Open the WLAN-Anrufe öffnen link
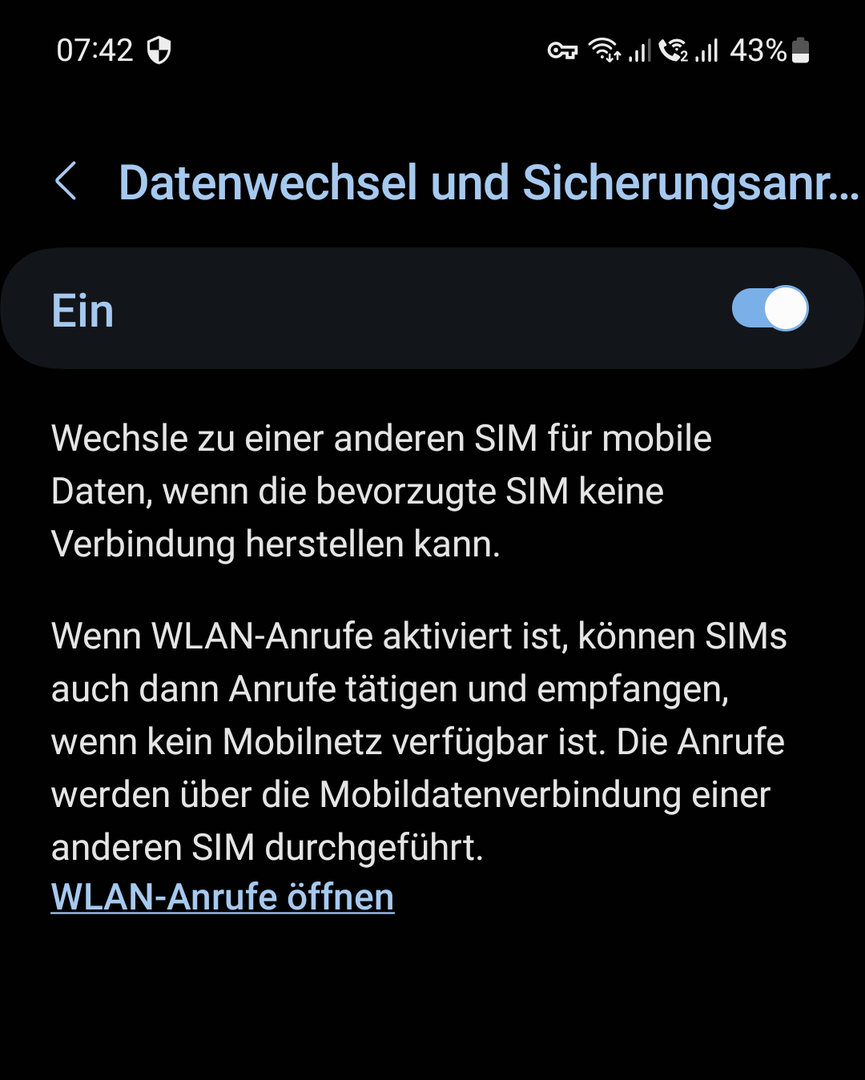 point(222,896)
